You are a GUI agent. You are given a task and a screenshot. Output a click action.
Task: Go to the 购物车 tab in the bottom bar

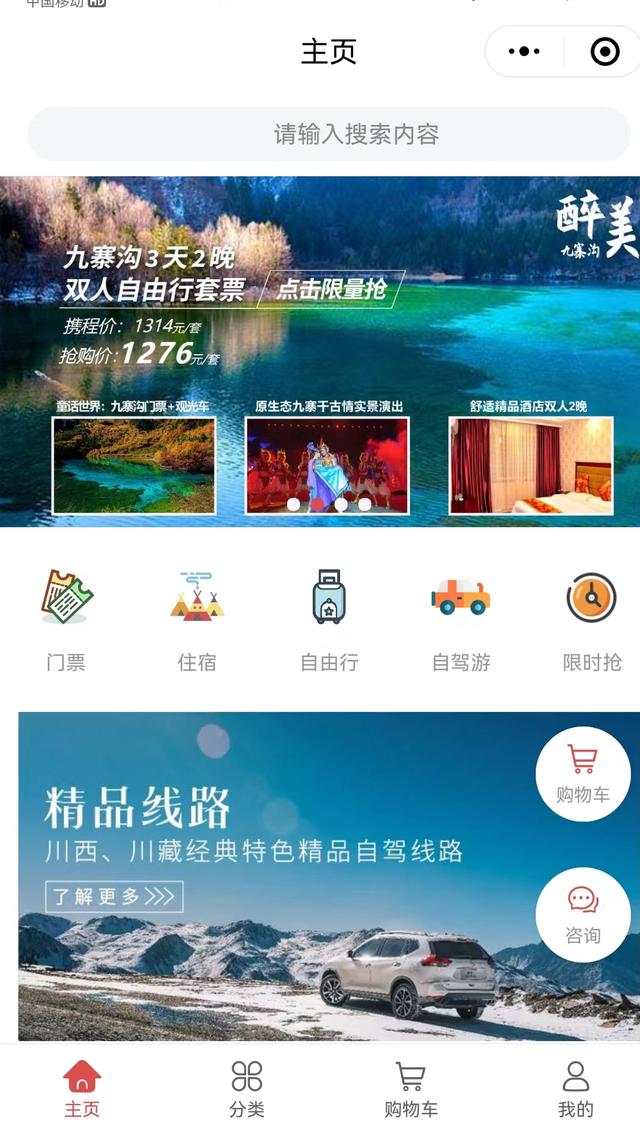coord(411,1090)
